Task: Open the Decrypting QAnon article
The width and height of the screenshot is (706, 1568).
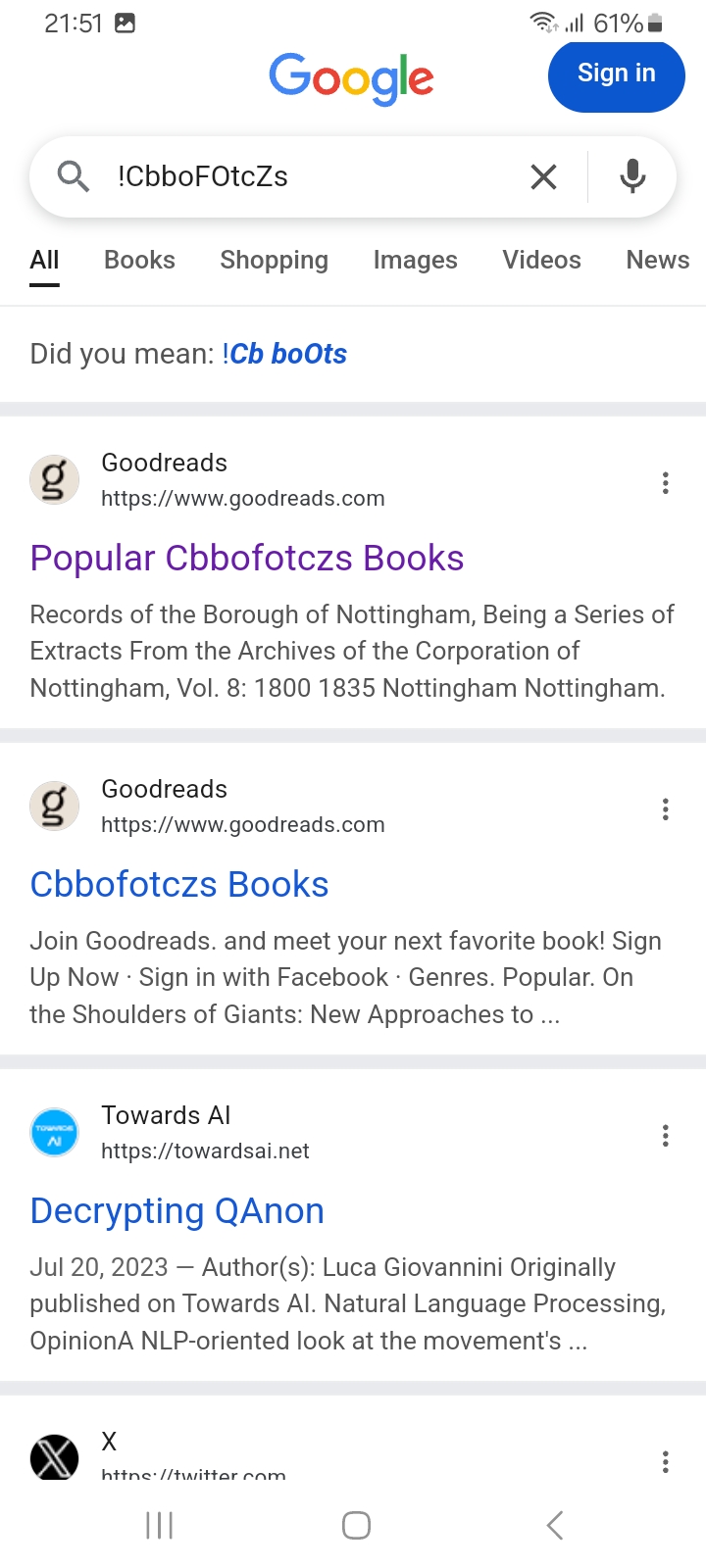Action: pyautogui.click(x=176, y=1211)
